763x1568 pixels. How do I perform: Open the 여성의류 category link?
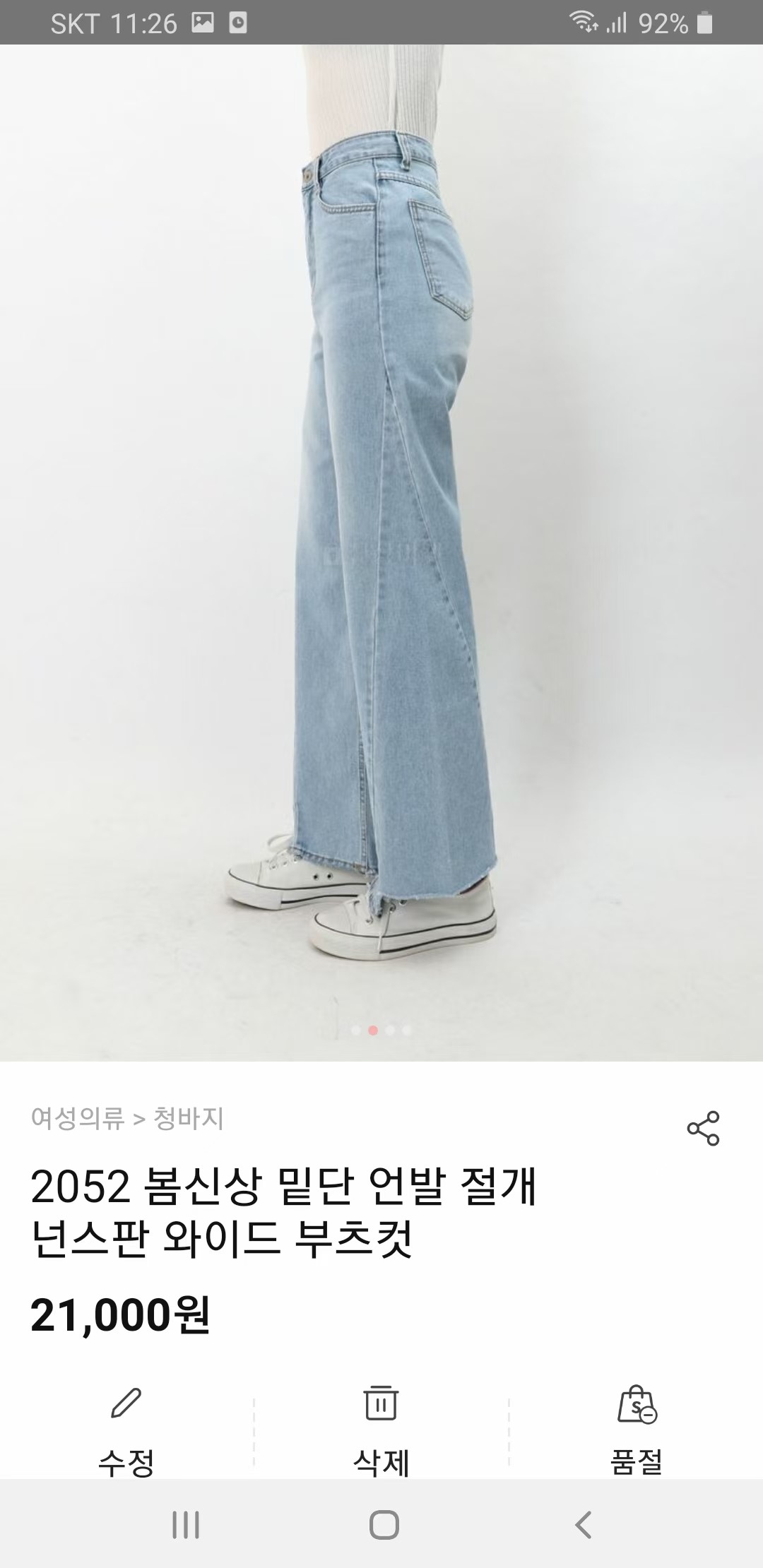coord(78,1118)
